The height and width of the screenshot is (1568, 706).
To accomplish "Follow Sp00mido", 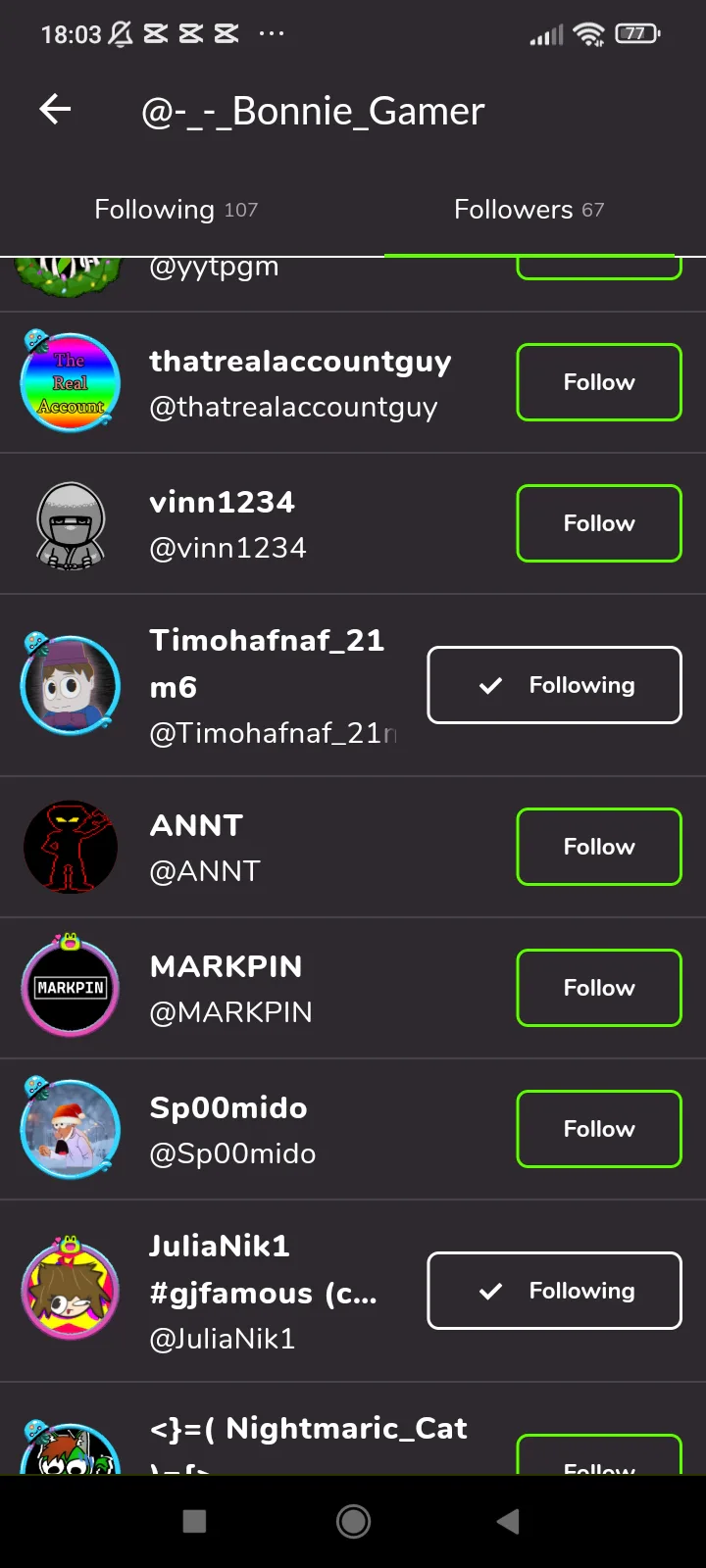I will click(598, 1129).
